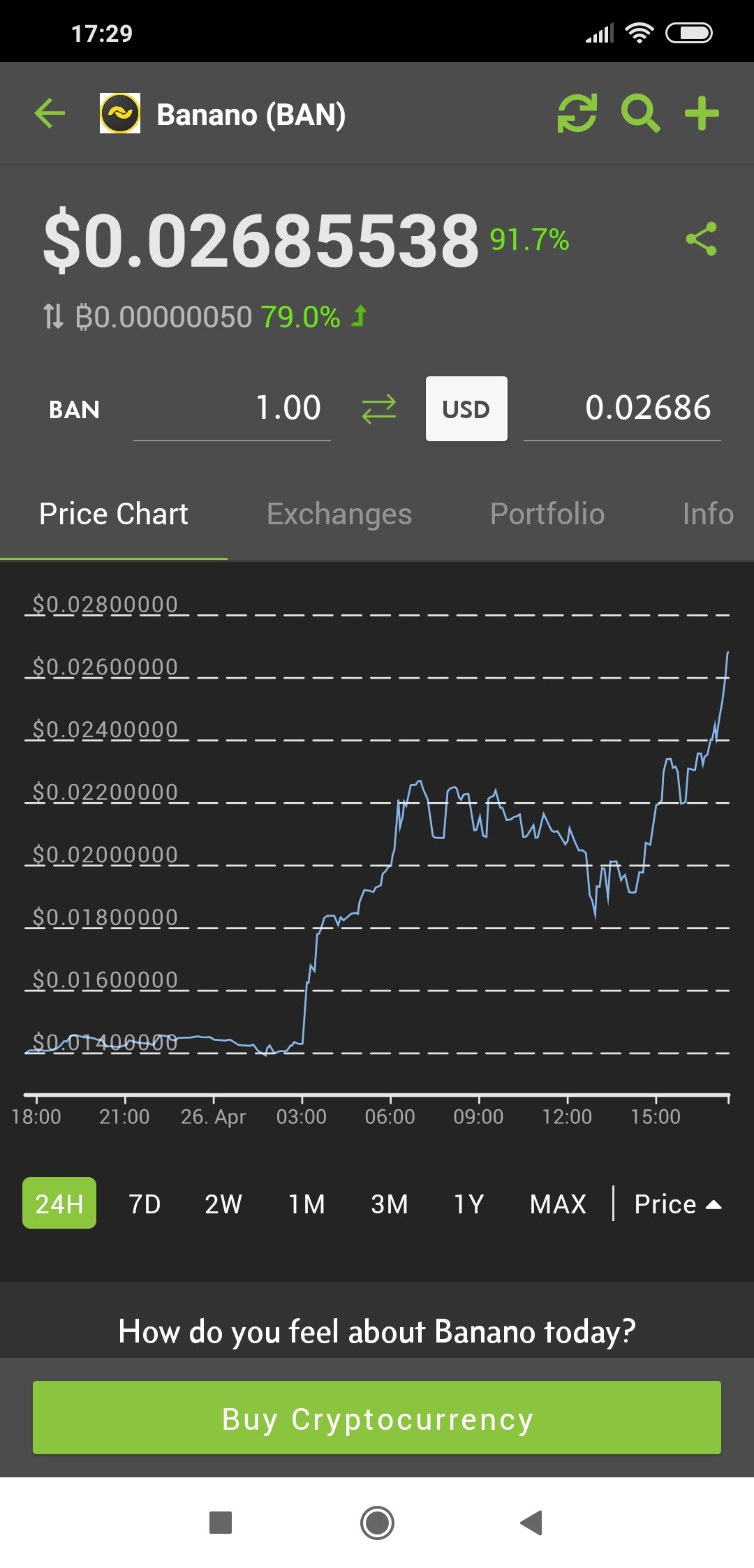Tap the green plus icon
754x1568 pixels.
pos(702,114)
